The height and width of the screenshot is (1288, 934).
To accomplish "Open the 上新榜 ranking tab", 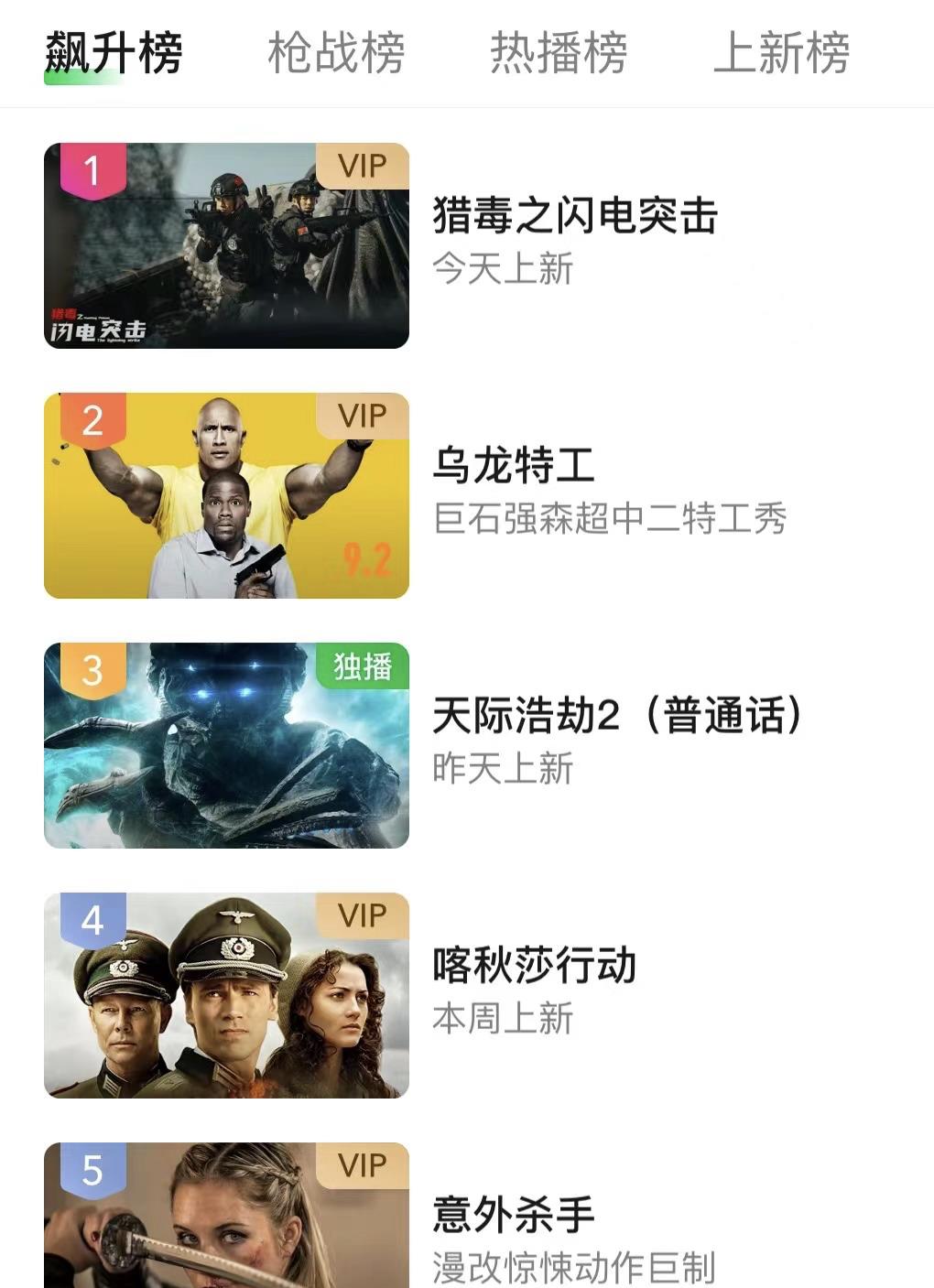I will pyautogui.click(x=783, y=53).
